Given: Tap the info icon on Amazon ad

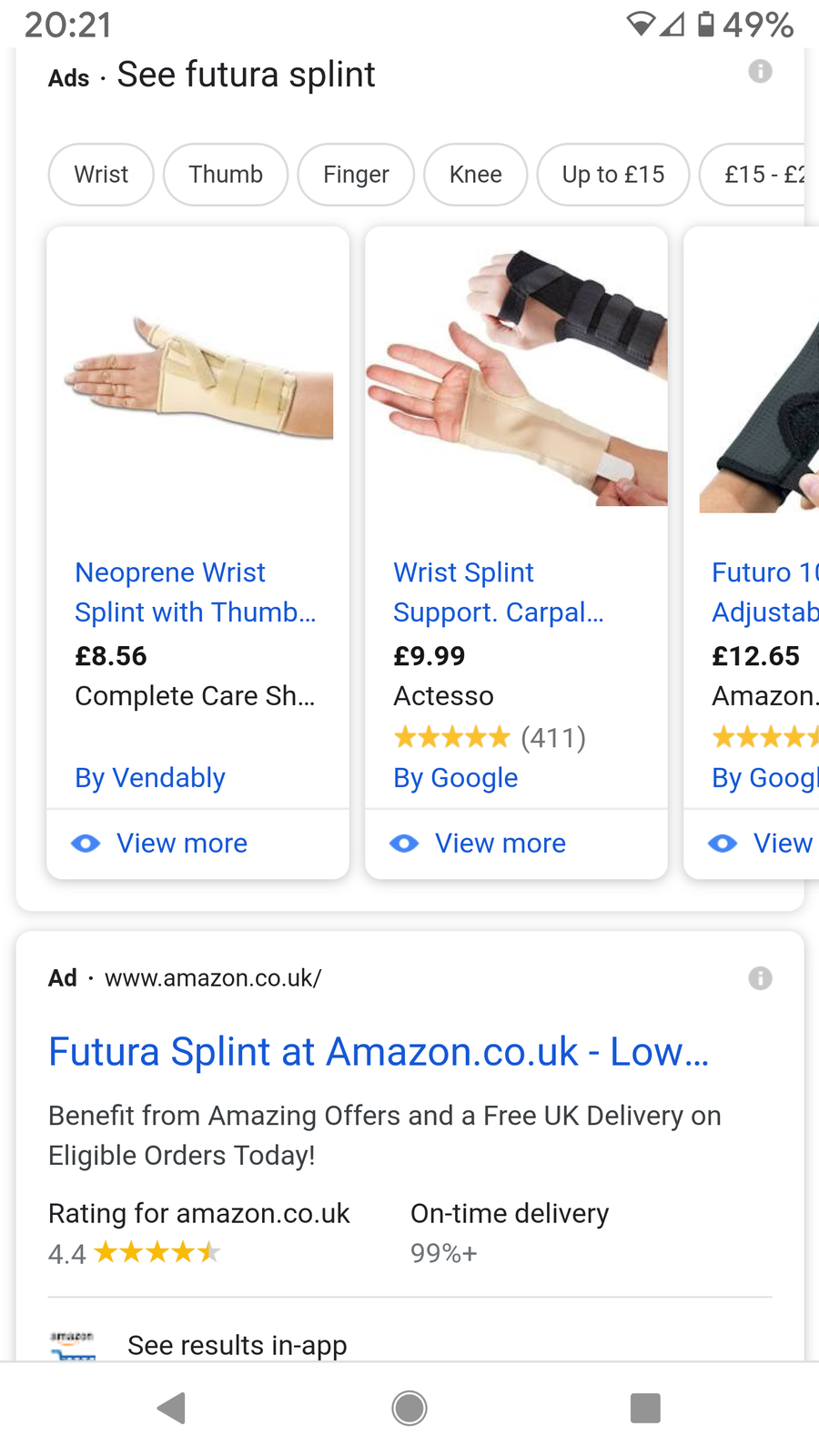Looking at the screenshot, I should 760,978.
